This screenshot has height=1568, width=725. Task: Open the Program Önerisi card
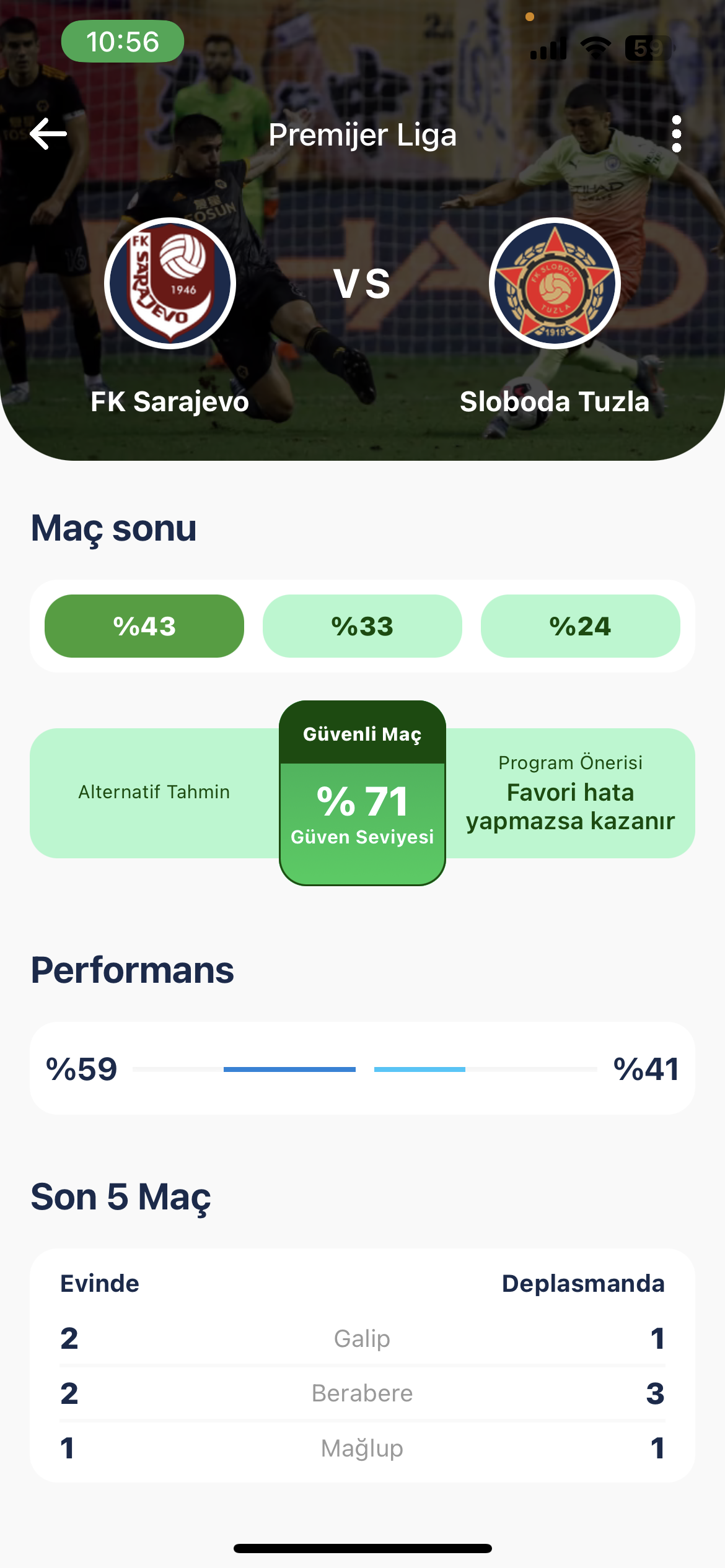point(570,793)
